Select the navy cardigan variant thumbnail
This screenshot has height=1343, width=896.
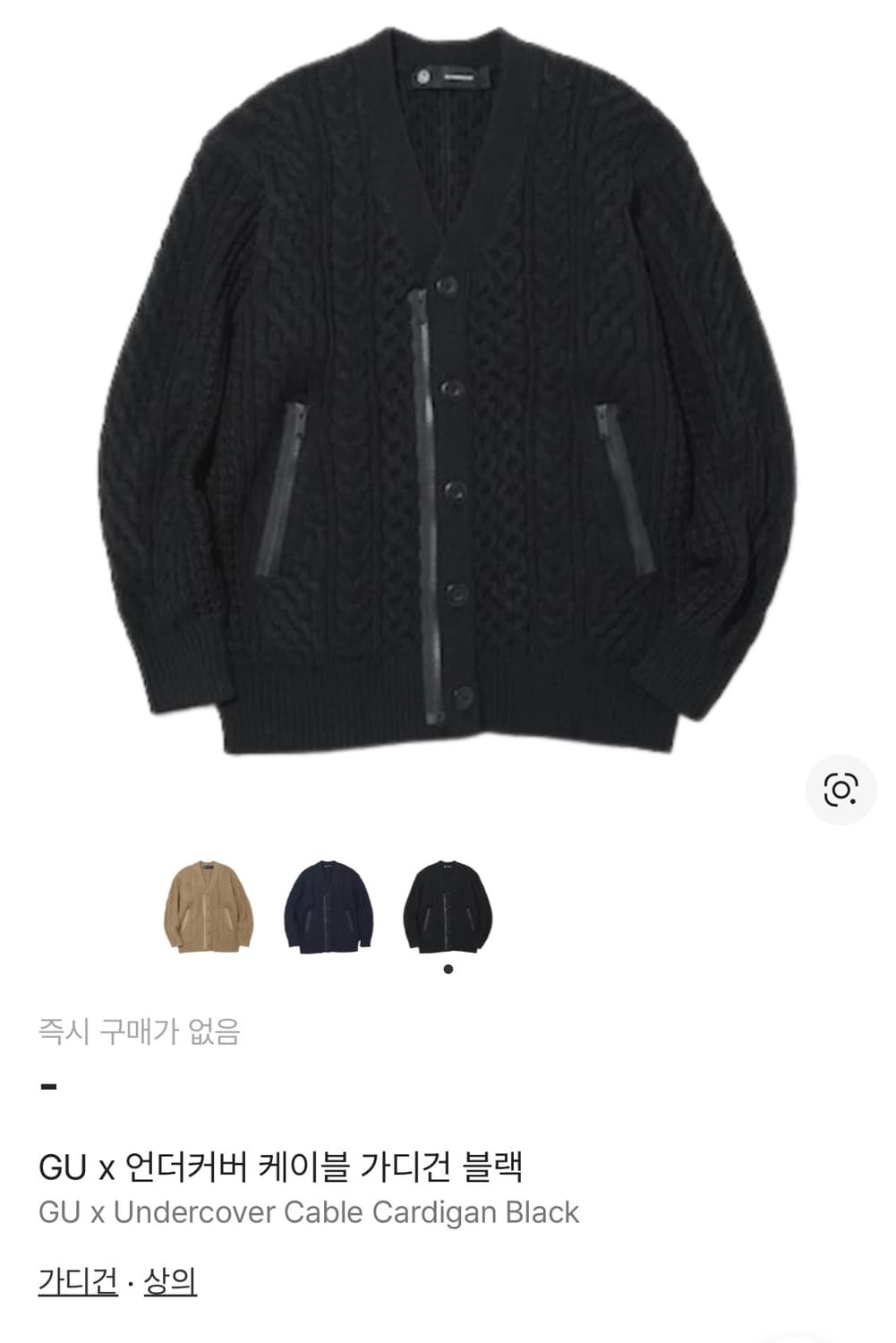[329, 904]
